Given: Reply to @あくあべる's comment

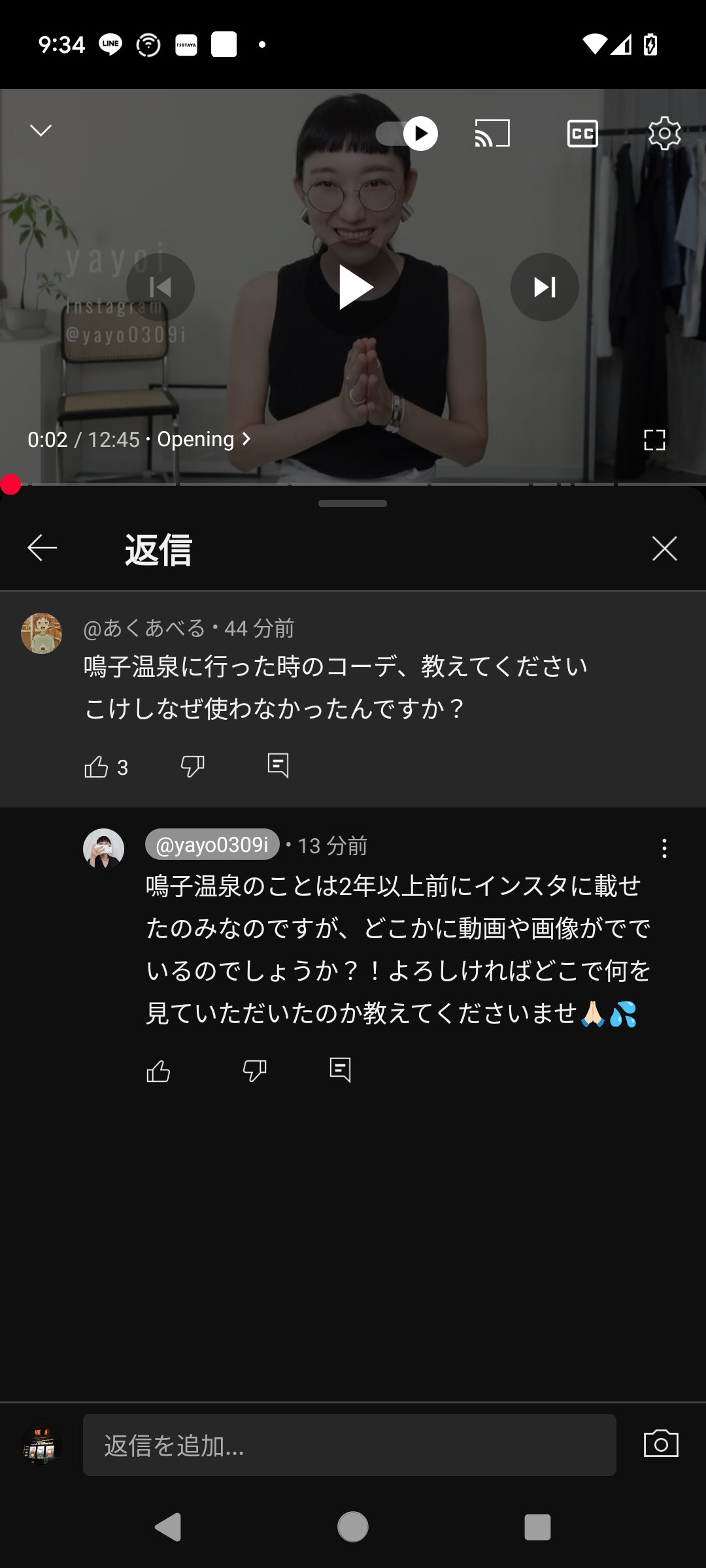Looking at the screenshot, I should (x=278, y=765).
